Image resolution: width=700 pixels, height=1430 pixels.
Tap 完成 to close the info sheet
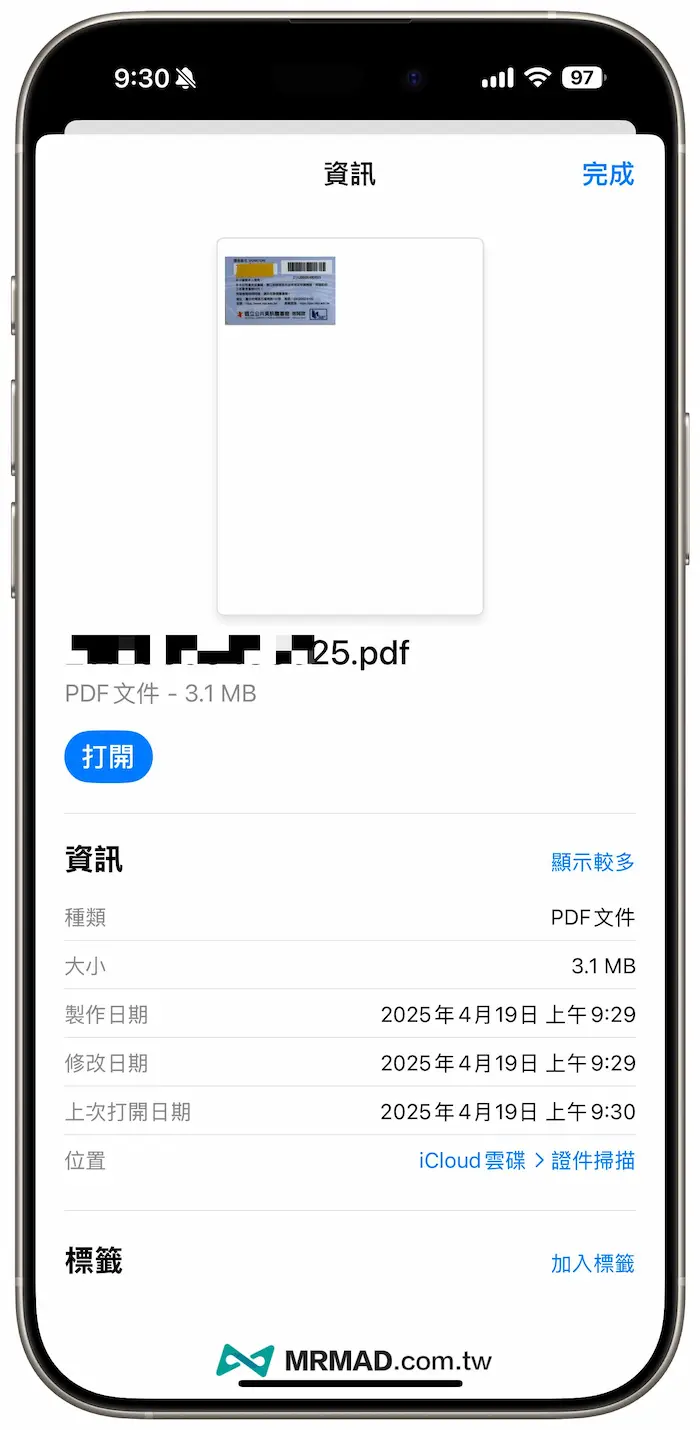point(608,174)
